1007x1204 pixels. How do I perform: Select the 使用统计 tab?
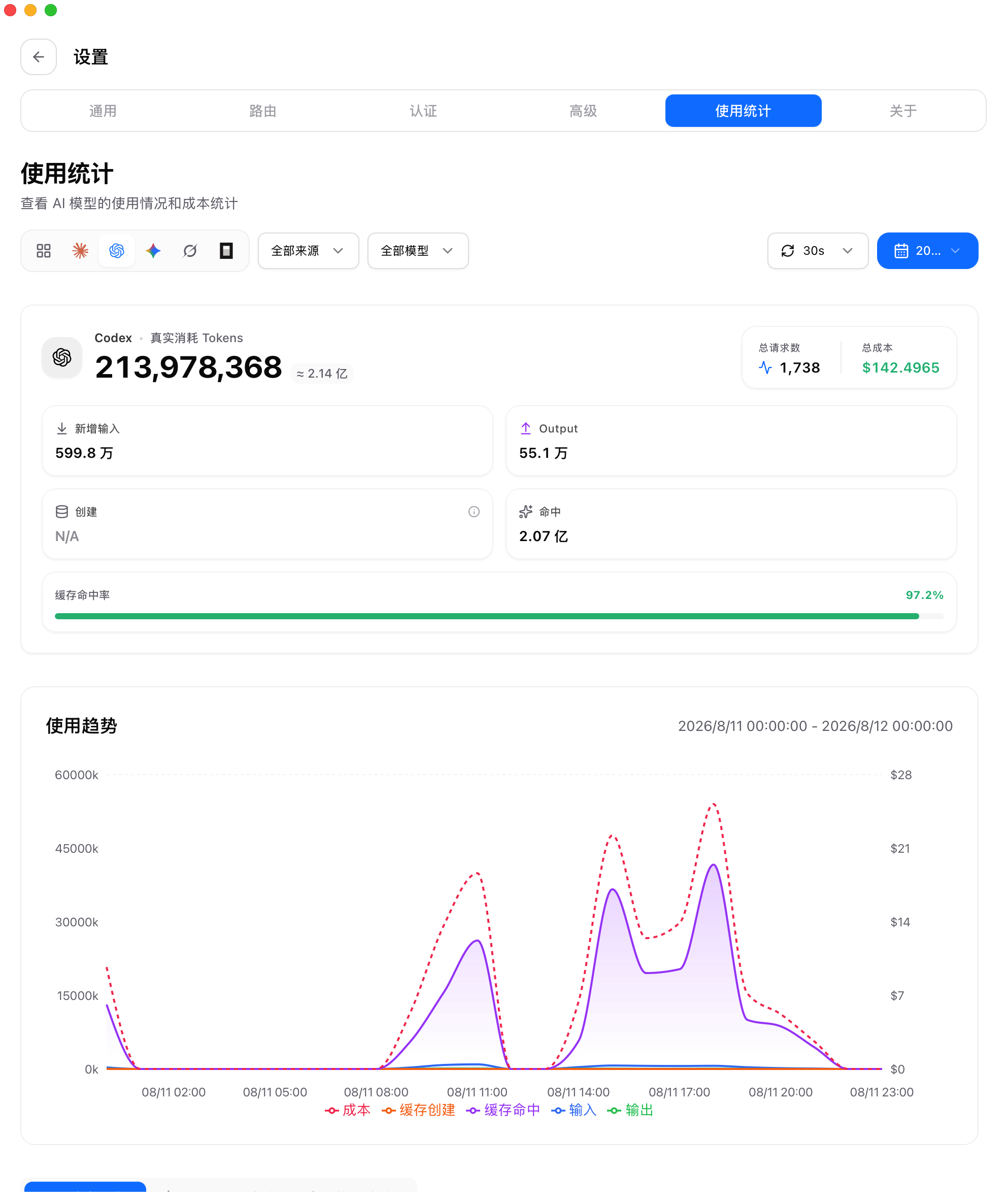click(743, 111)
